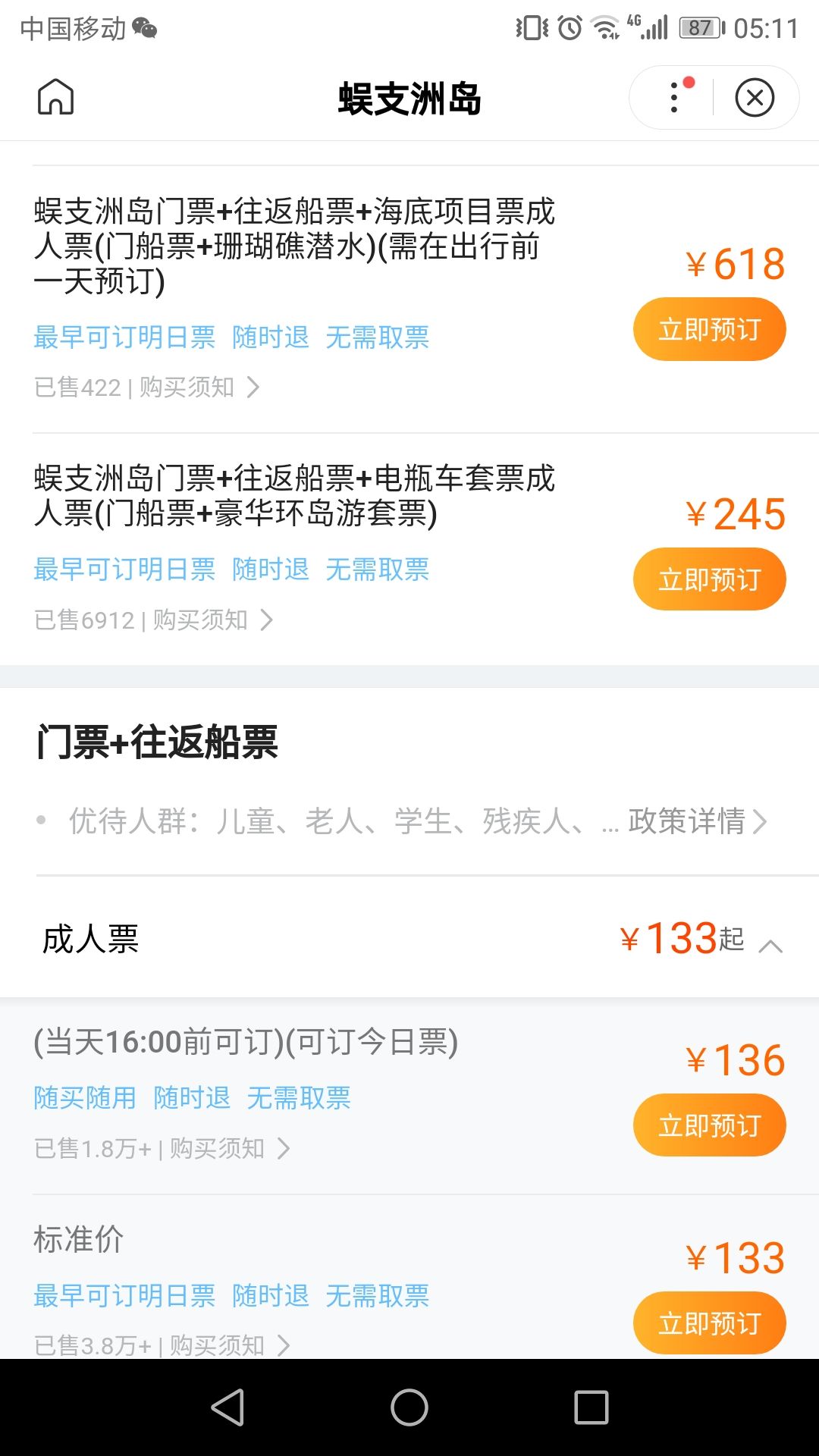Book the ¥245 电瓶车套票 ticket
819x1456 pixels.
tap(709, 579)
